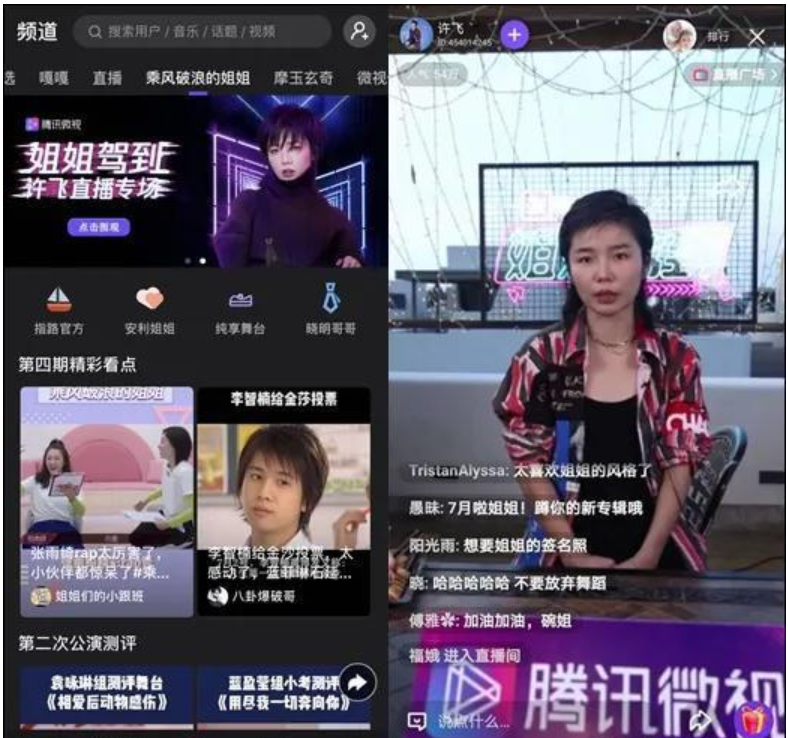Switch to the 摩玉玄奇 tab

click(x=303, y=77)
